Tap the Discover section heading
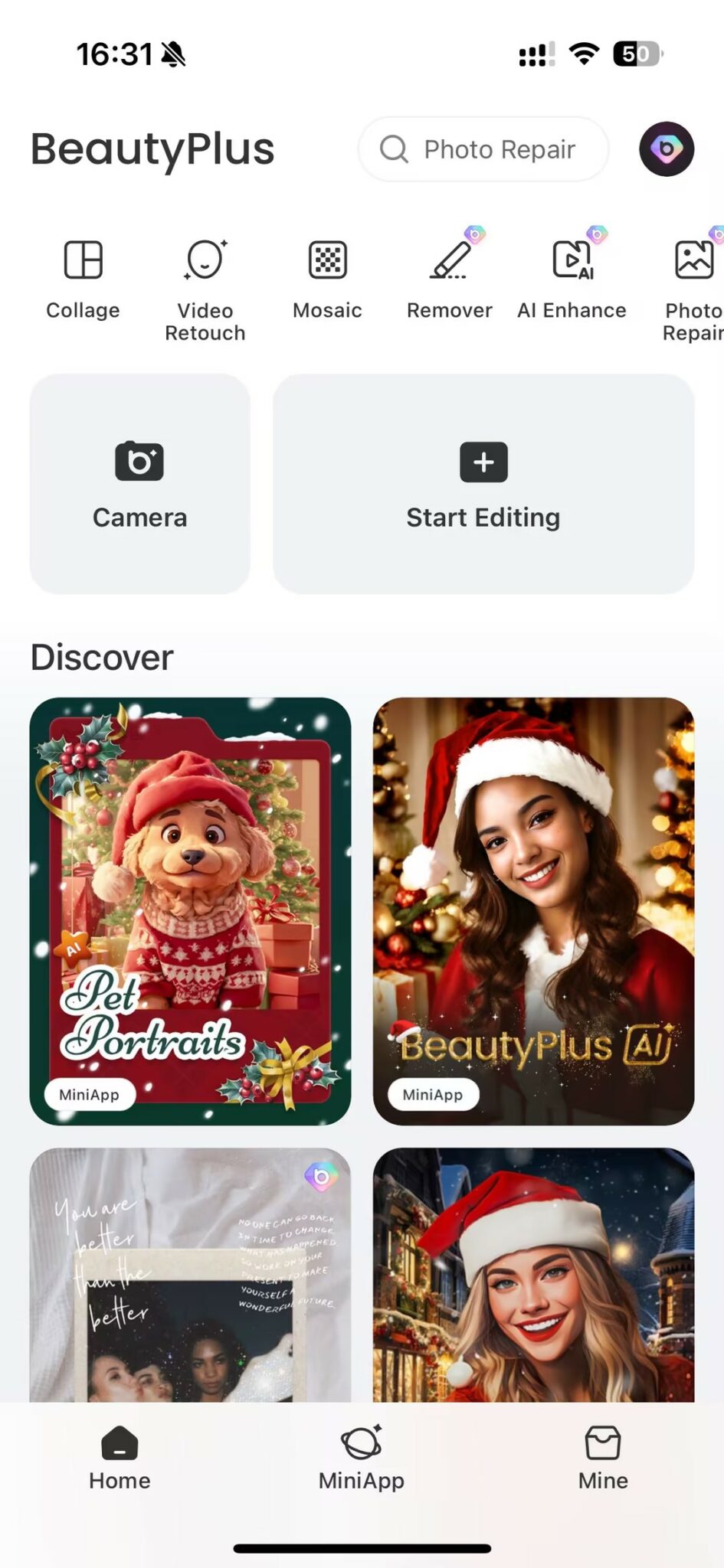This screenshot has height=1568, width=724. (x=103, y=657)
